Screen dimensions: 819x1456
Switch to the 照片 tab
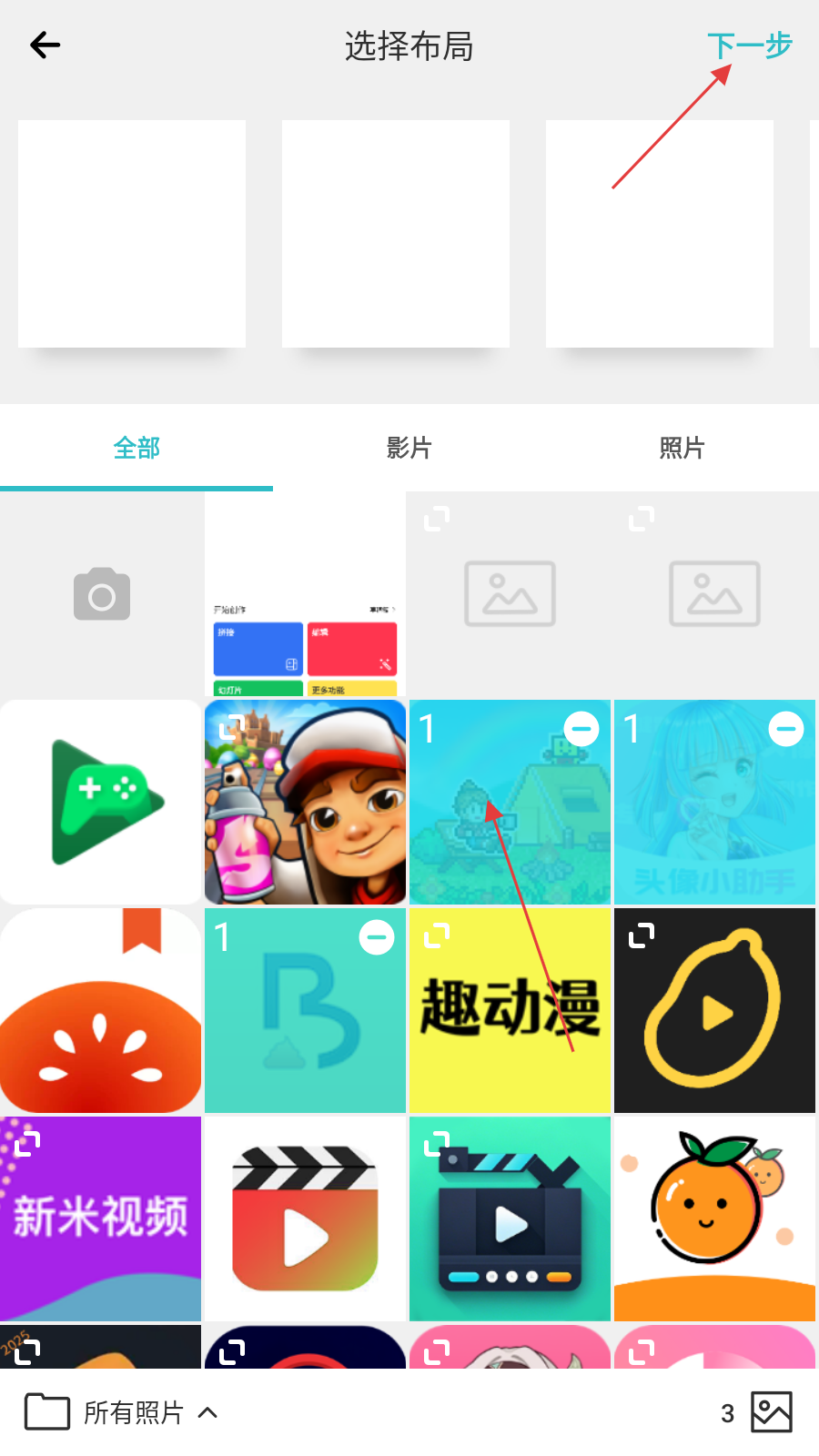[682, 448]
